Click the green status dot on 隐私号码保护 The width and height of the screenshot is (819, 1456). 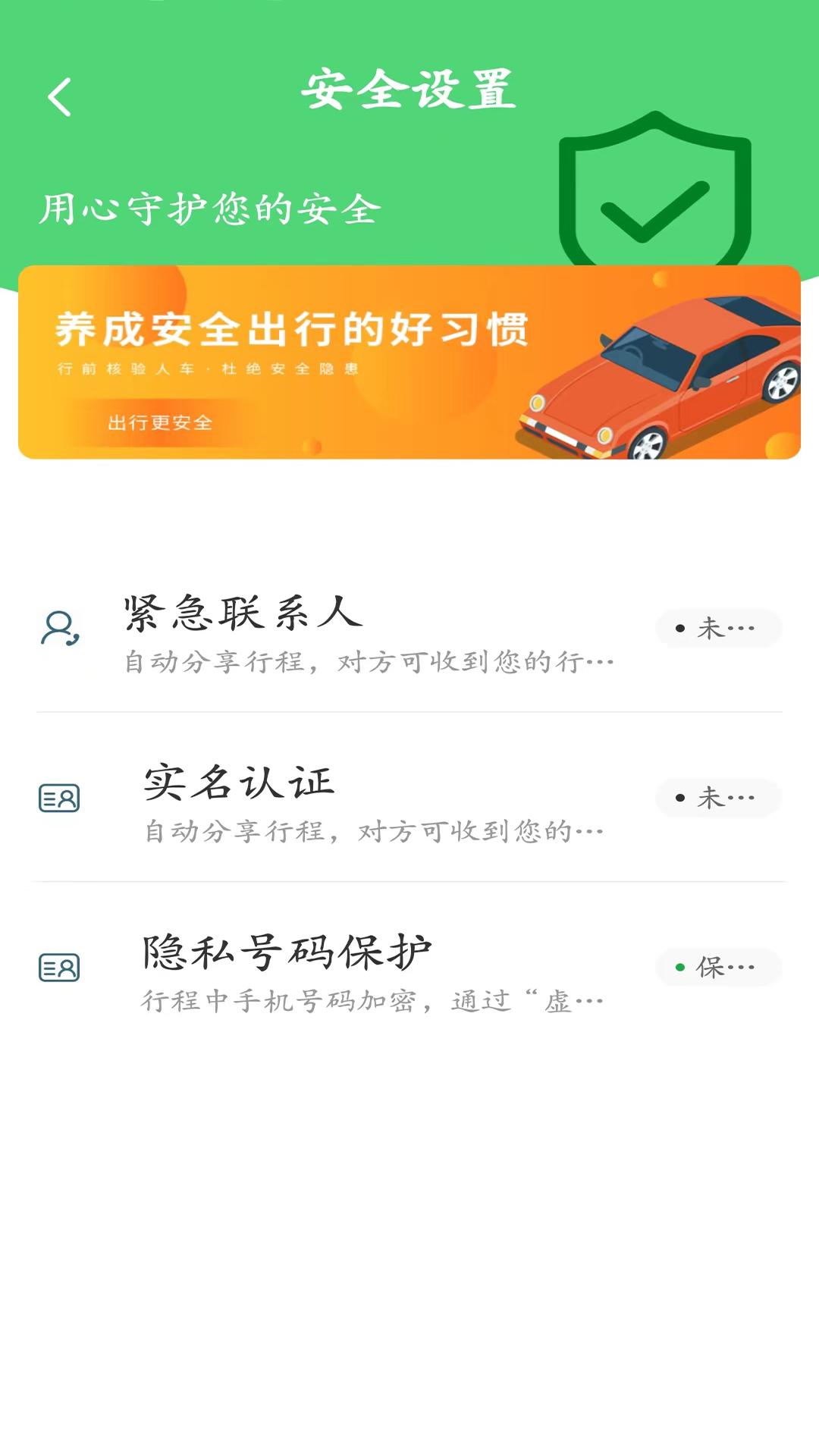(679, 968)
